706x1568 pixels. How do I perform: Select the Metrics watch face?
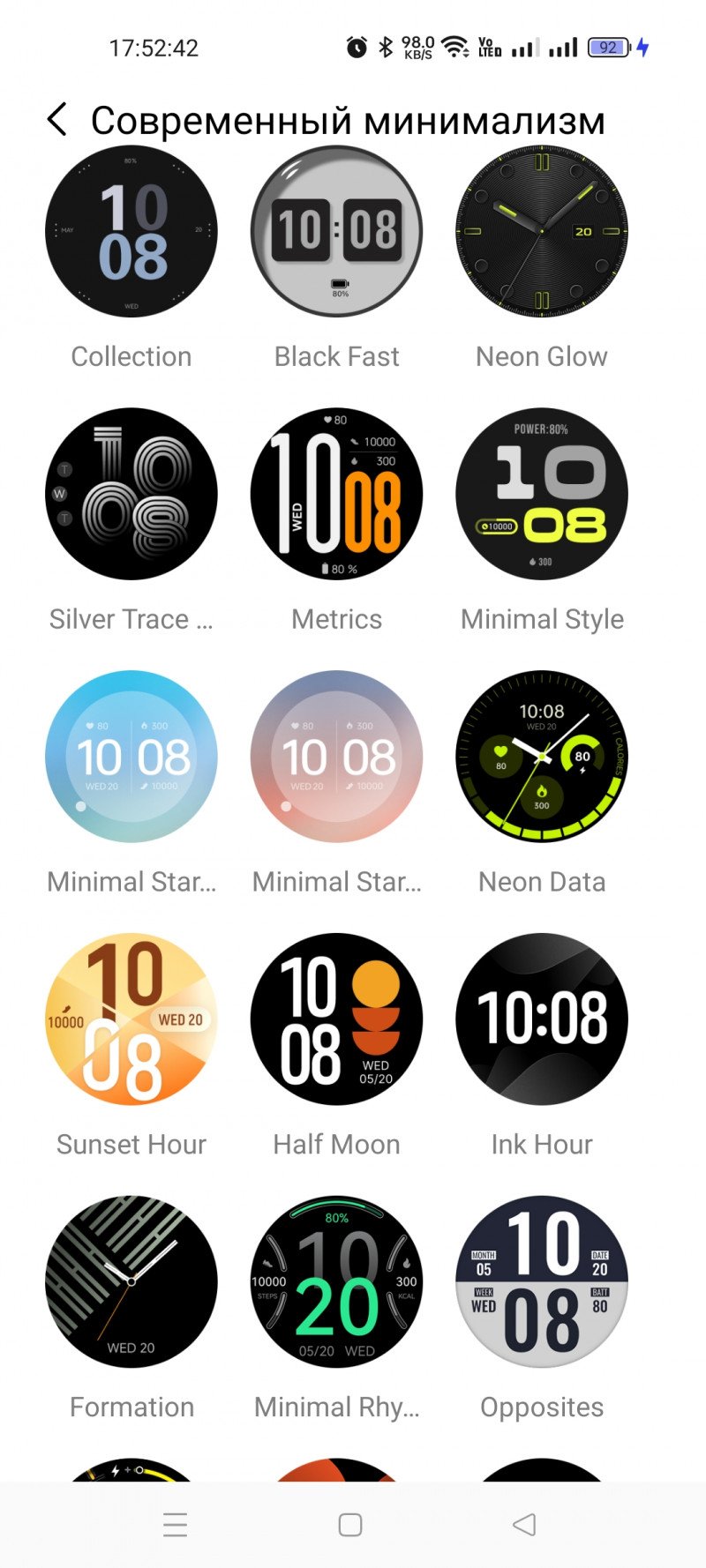tap(336, 494)
